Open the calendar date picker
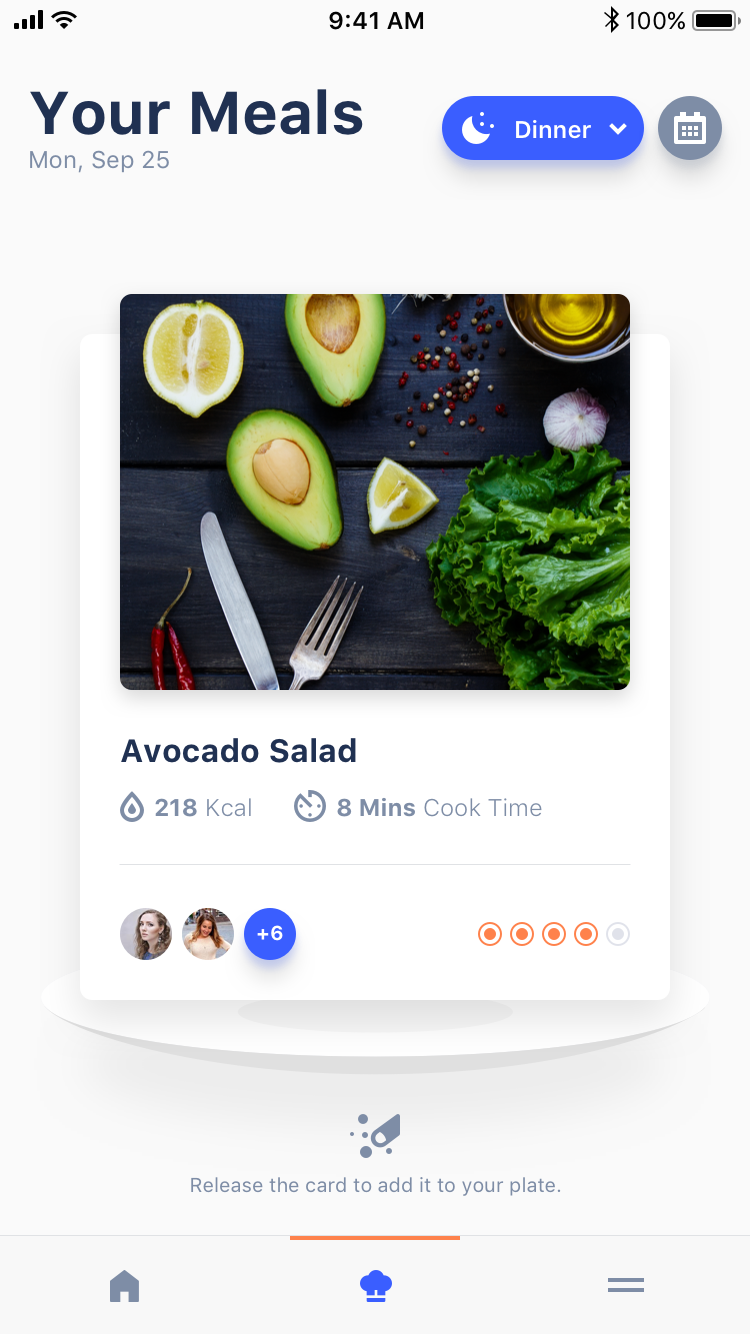This screenshot has width=750, height=1334. click(690, 128)
